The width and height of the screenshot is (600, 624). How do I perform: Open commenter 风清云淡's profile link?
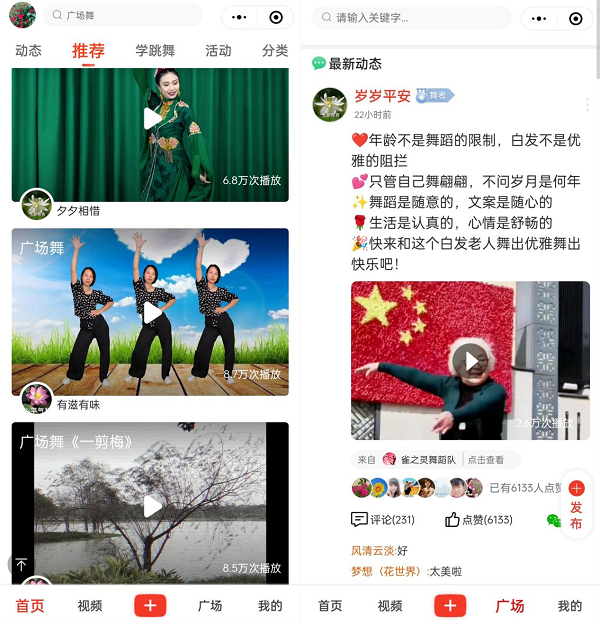coord(372,551)
